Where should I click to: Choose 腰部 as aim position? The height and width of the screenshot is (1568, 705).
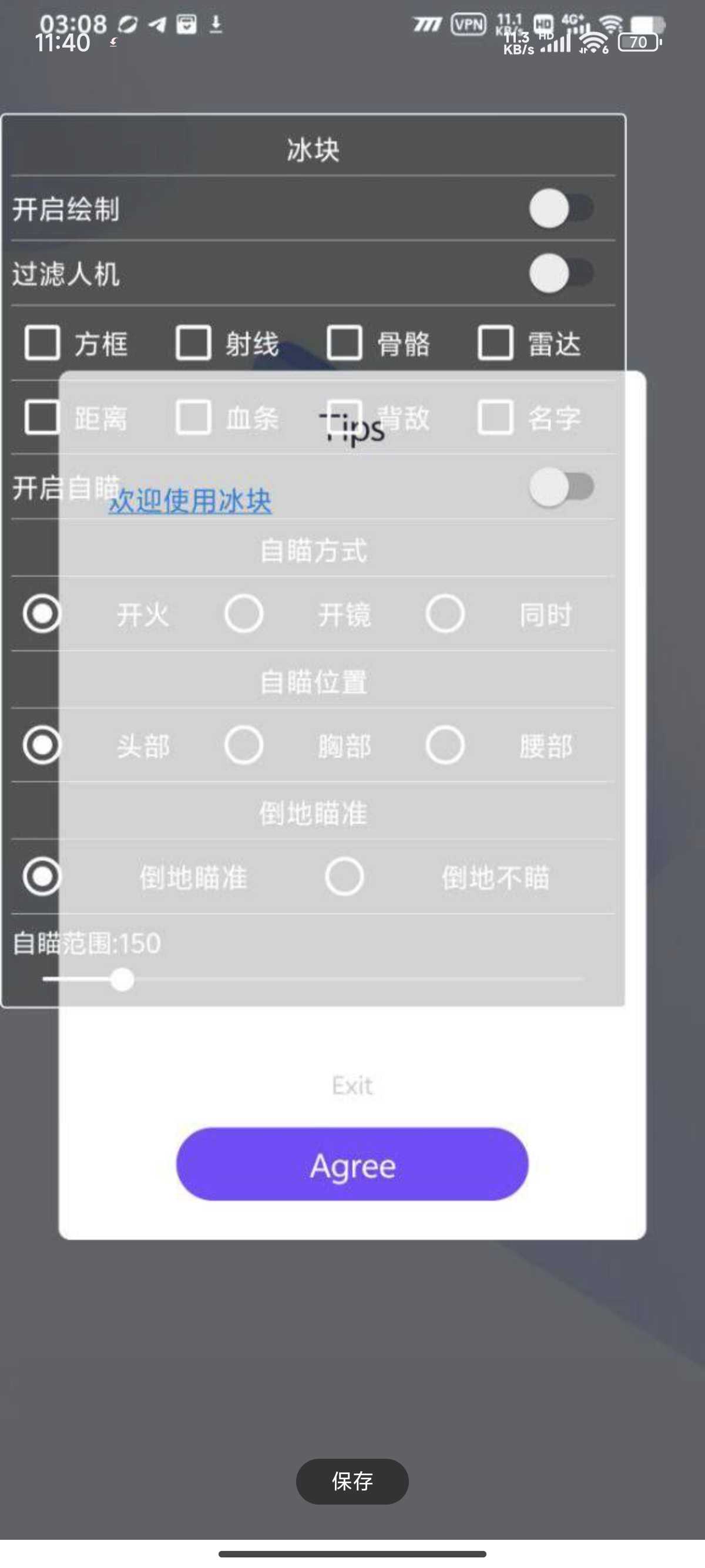pyautogui.click(x=445, y=745)
